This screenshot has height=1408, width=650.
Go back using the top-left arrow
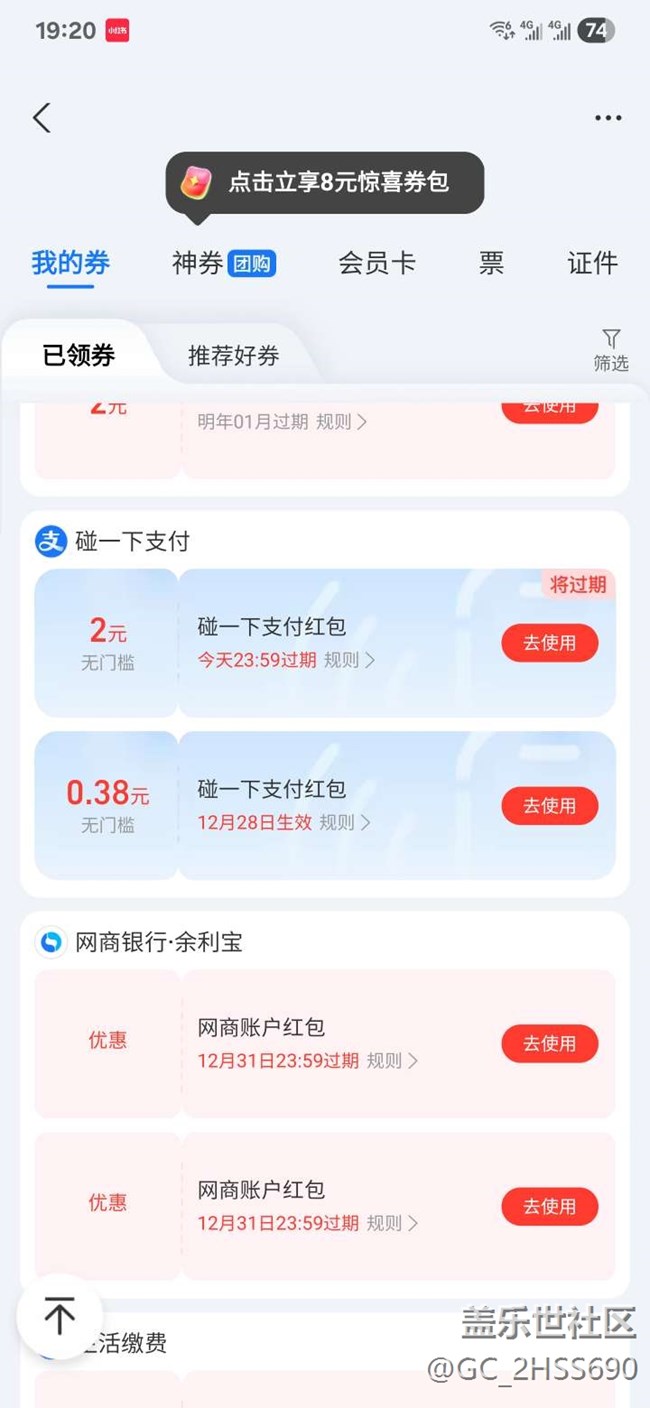(x=41, y=117)
